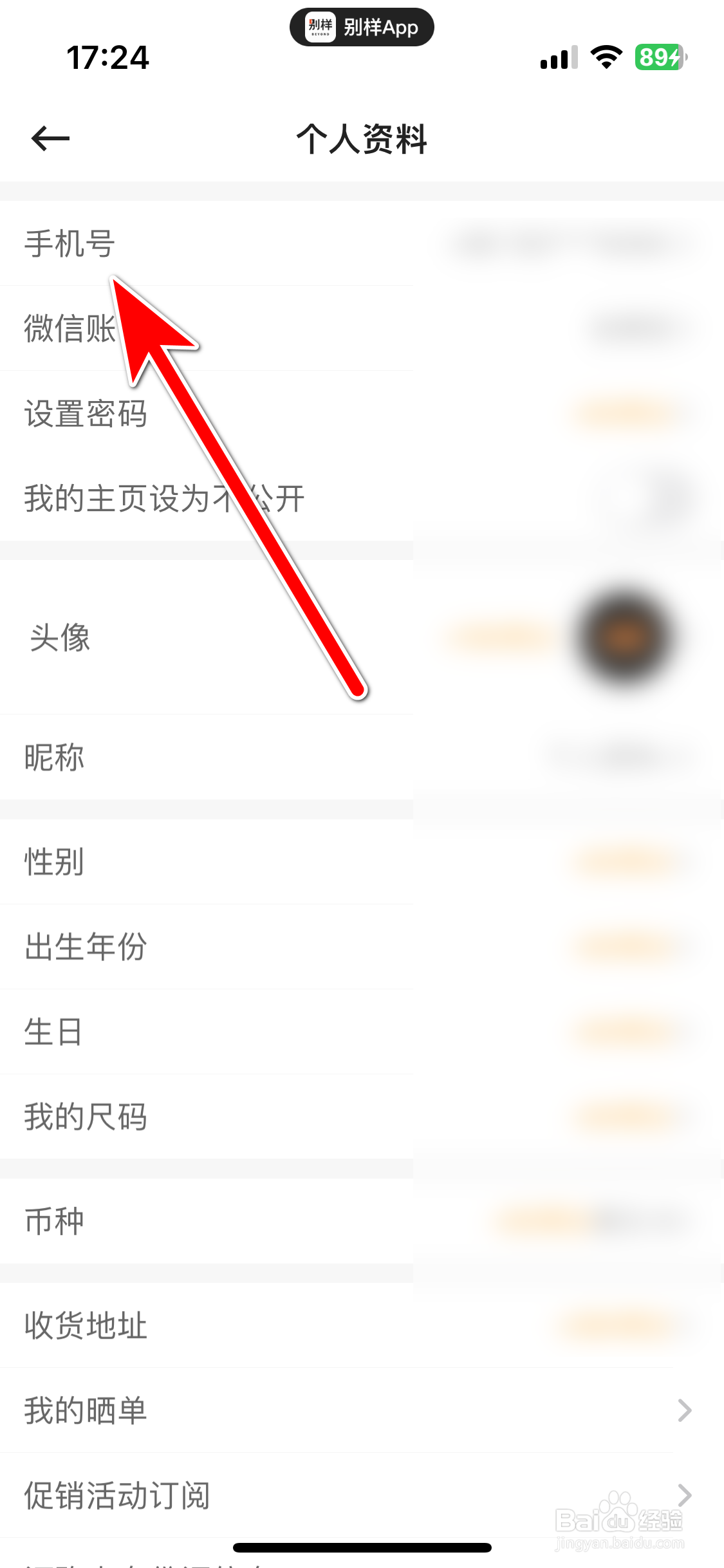Viewport: 724px width, 1568px height.
Task: Open the 别样App banner at top
Action: coord(362,27)
